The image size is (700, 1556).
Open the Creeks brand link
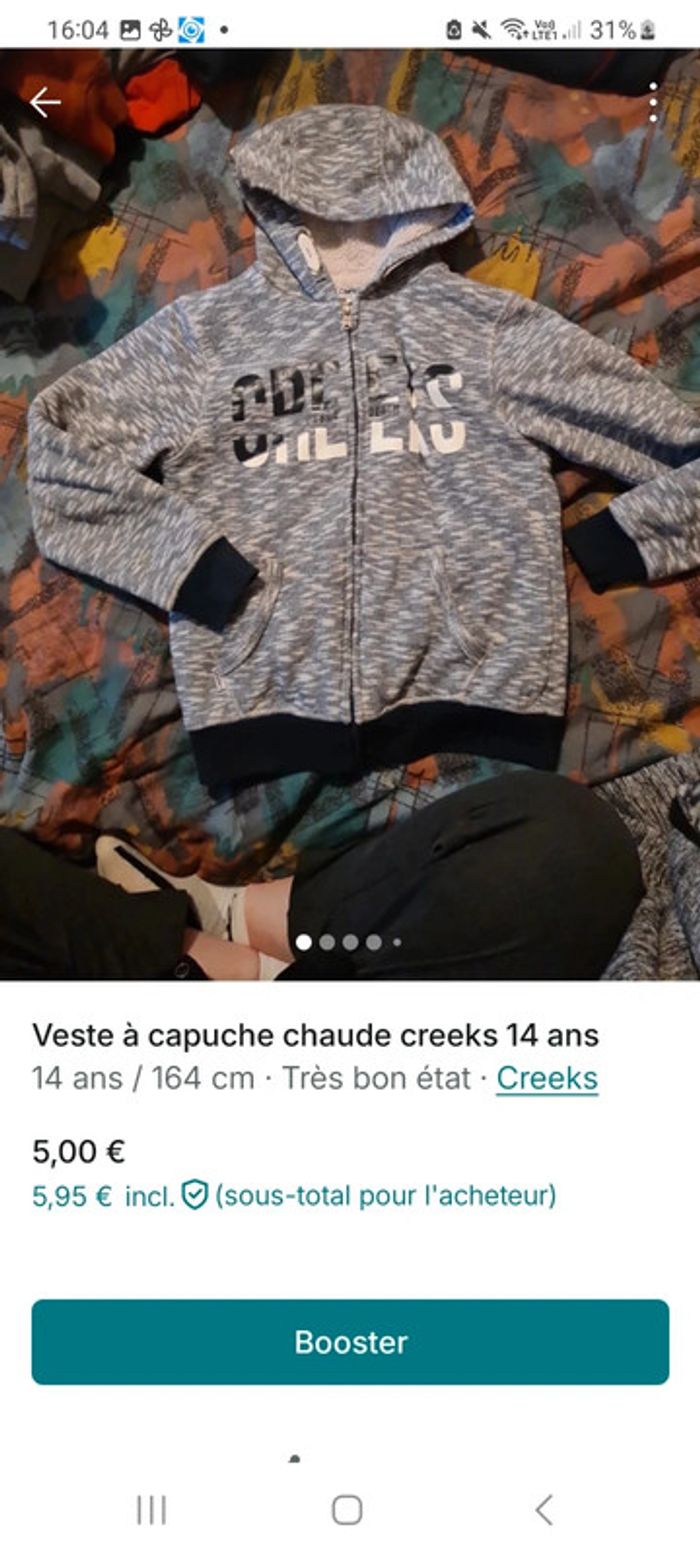547,1078
